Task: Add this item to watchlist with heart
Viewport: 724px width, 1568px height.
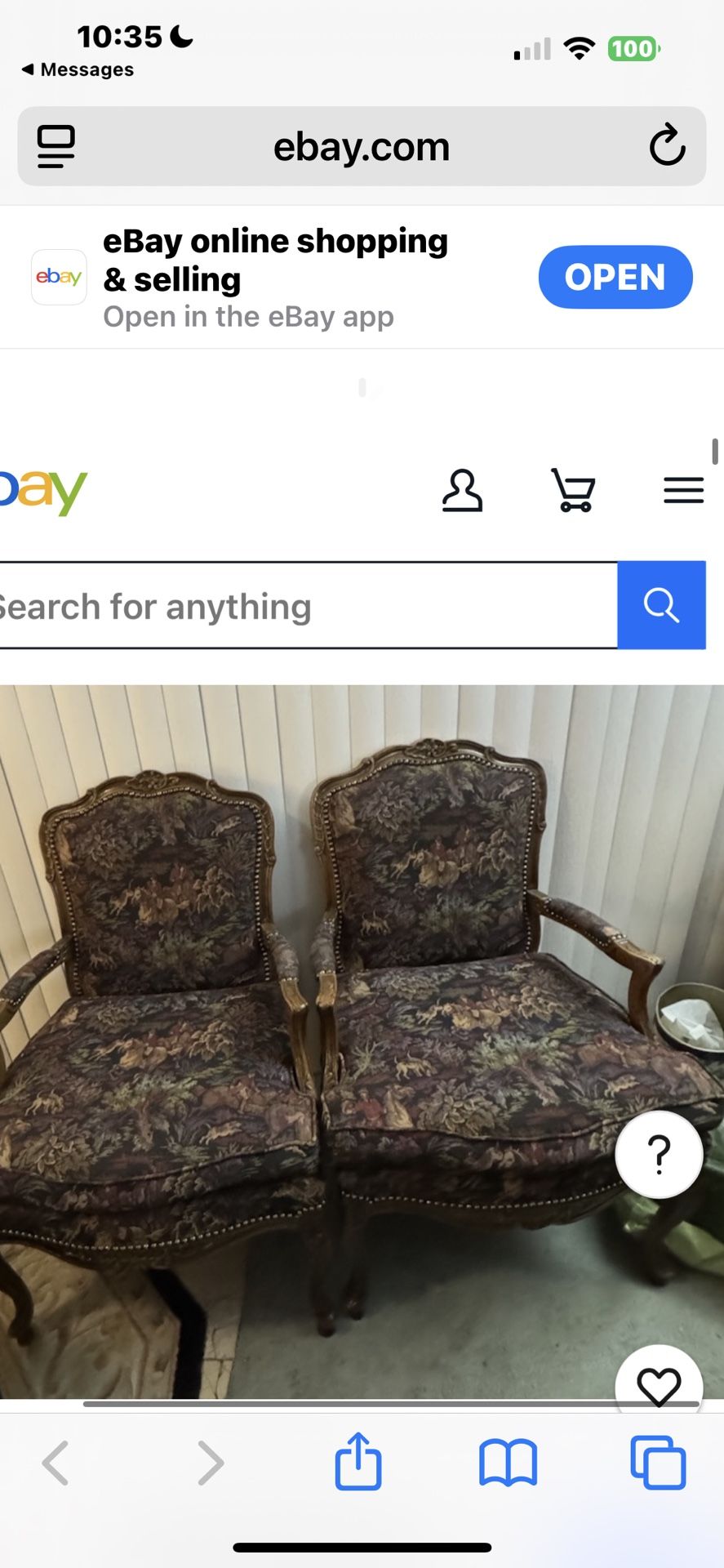Action: click(659, 1385)
